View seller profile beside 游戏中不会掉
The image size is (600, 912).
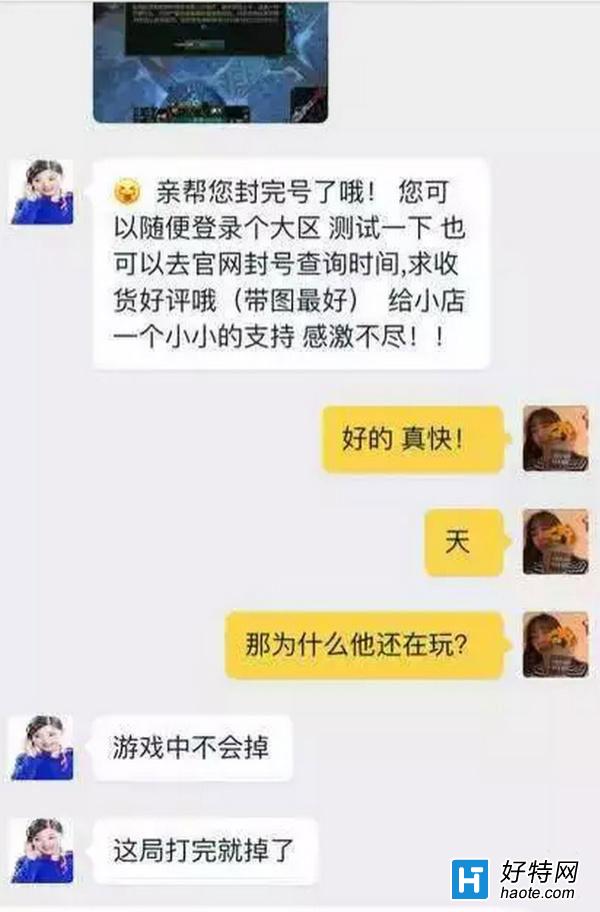point(42,747)
